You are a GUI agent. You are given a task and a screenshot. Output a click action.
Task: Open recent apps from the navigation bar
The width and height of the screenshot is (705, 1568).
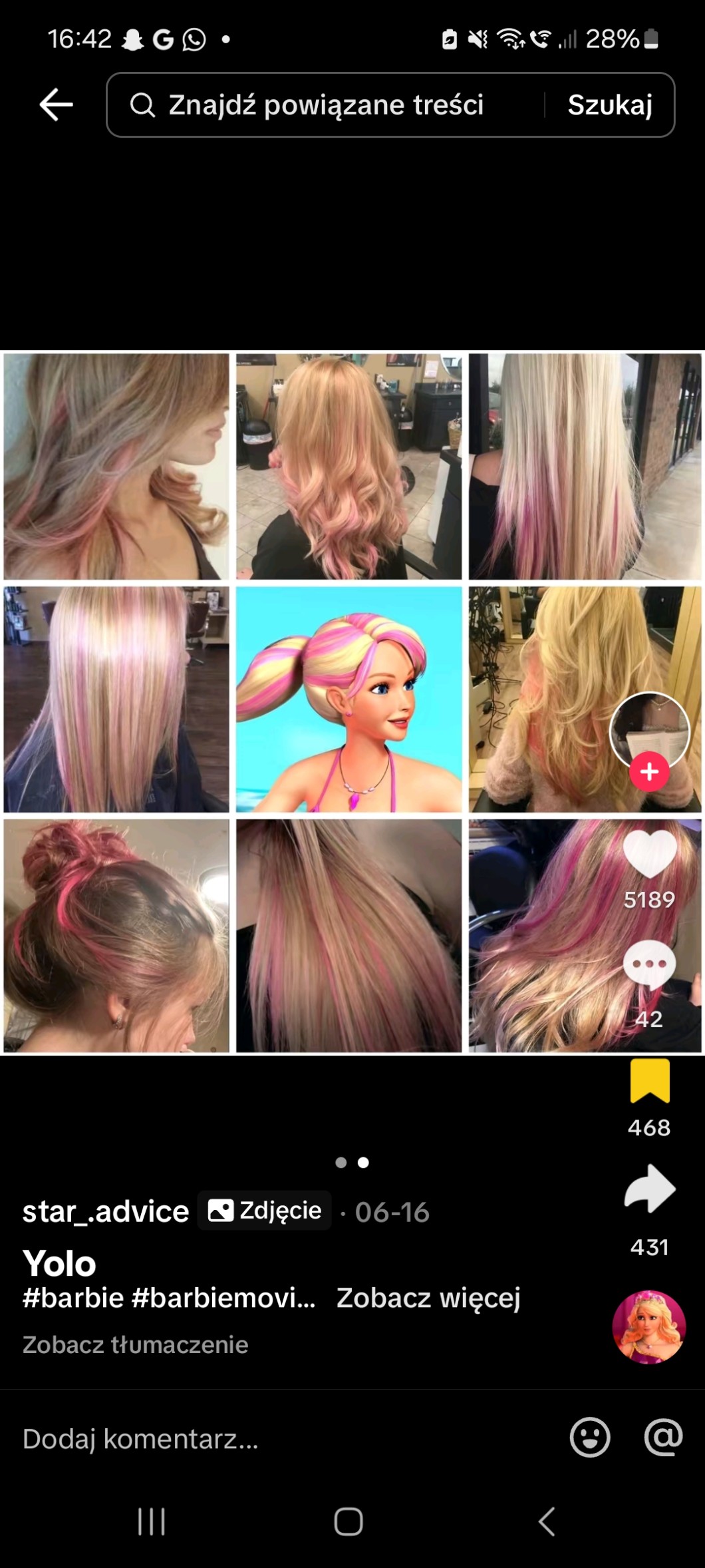tap(151, 1521)
